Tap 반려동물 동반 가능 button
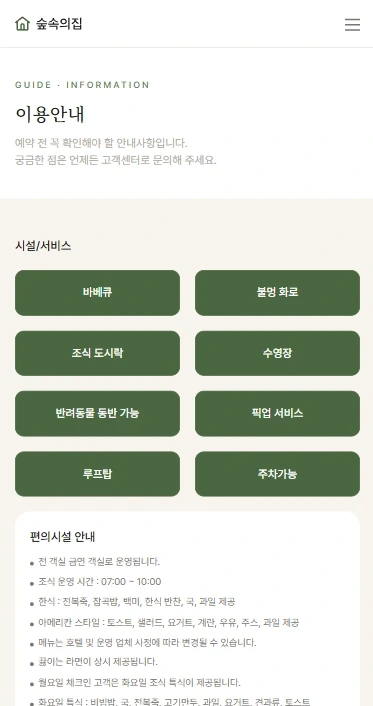The height and width of the screenshot is (706, 373). click(x=97, y=413)
